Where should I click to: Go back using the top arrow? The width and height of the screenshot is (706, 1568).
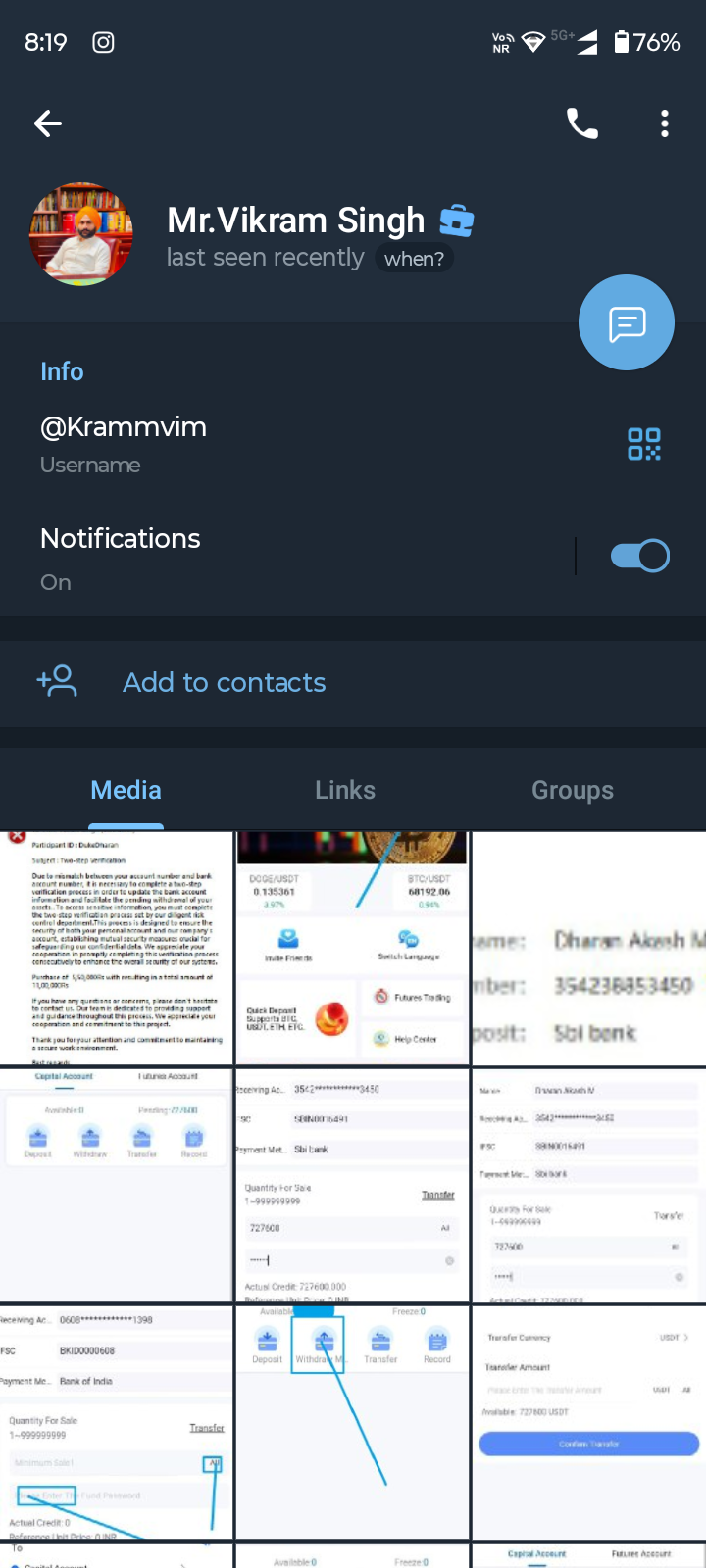click(48, 123)
